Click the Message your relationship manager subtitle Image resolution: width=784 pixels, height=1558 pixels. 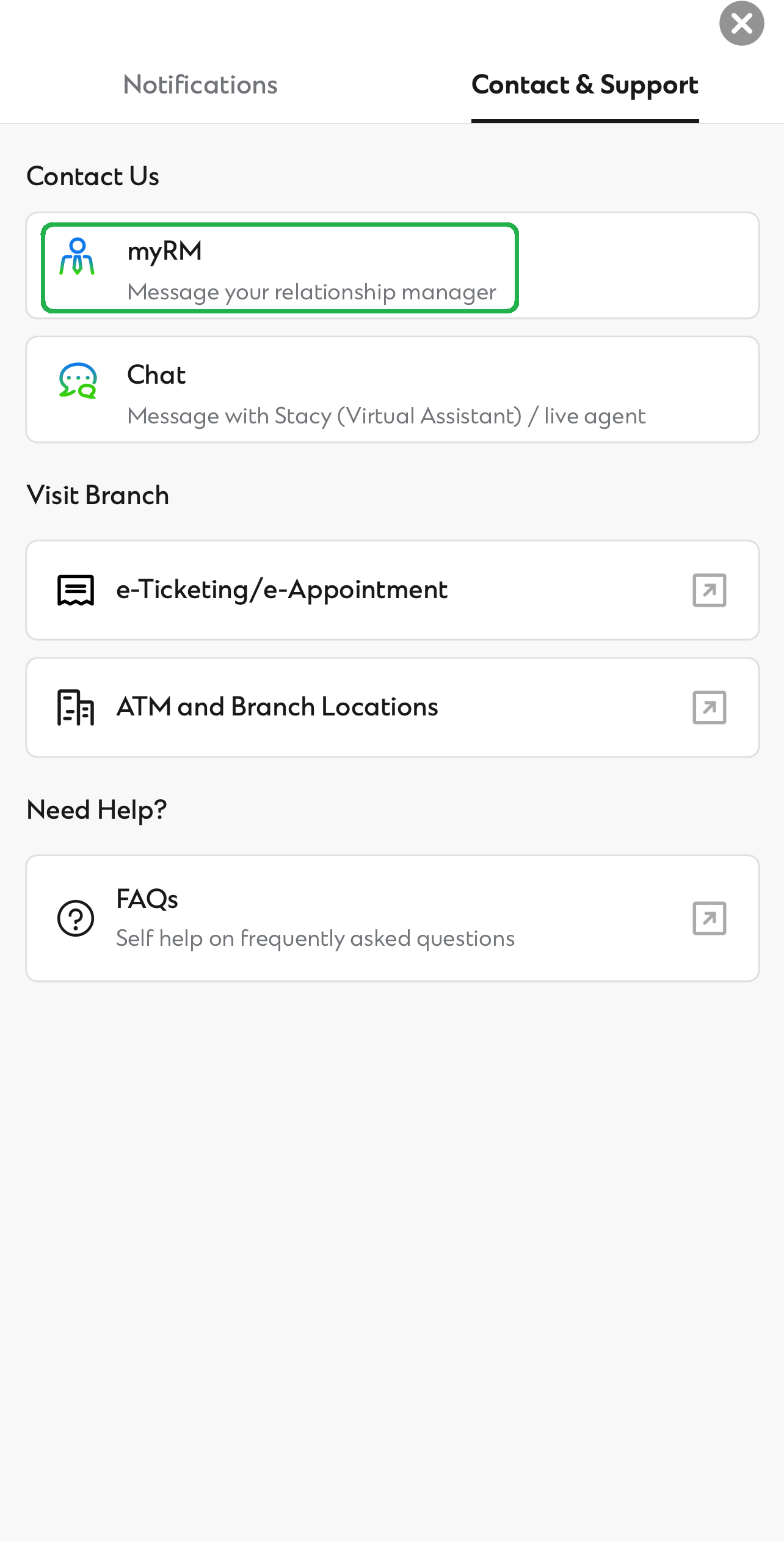tap(311, 292)
